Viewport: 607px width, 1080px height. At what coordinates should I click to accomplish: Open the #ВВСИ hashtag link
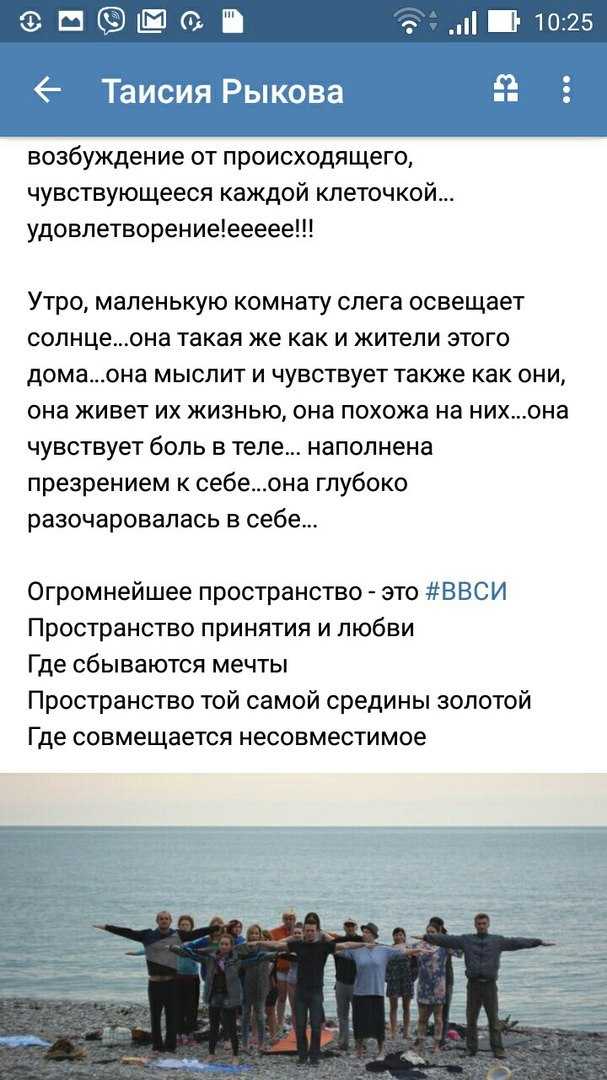[x=466, y=592]
